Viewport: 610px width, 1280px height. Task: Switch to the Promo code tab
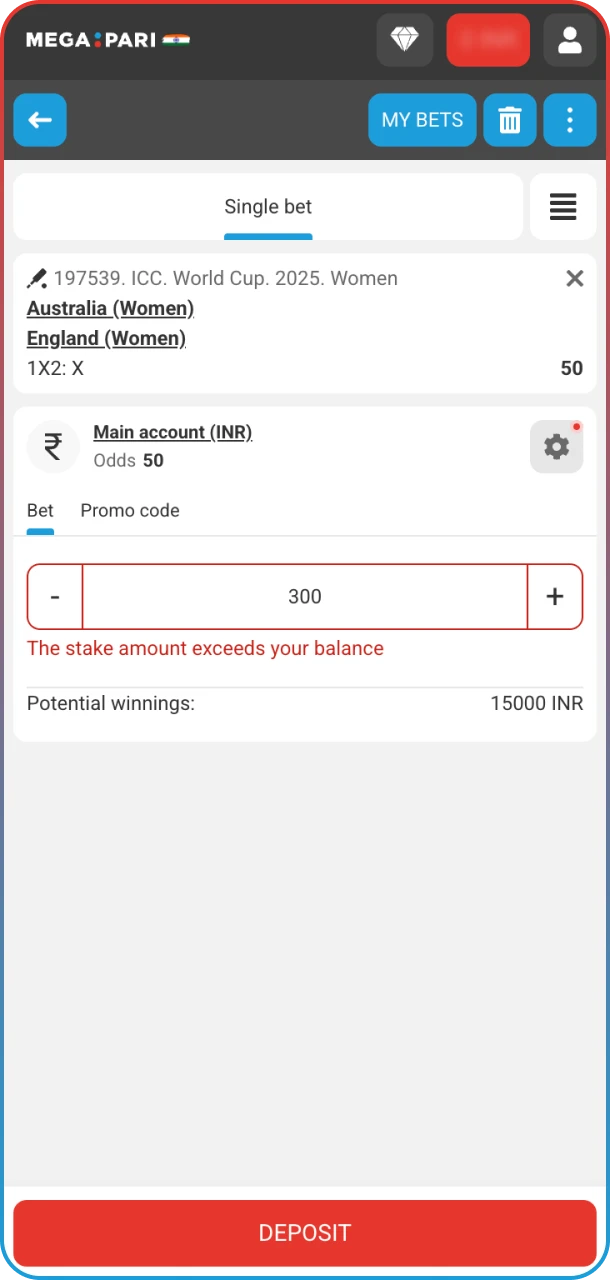(x=130, y=510)
